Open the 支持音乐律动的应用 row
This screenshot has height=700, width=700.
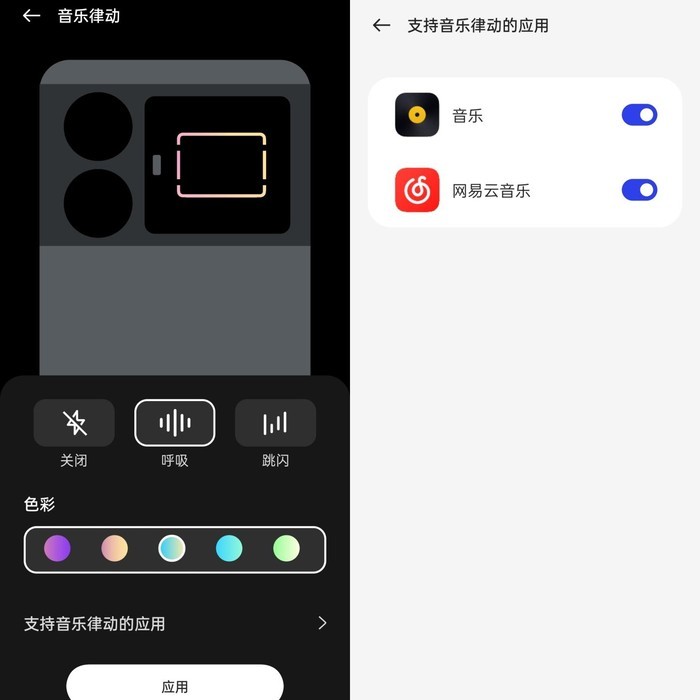pyautogui.click(x=175, y=623)
